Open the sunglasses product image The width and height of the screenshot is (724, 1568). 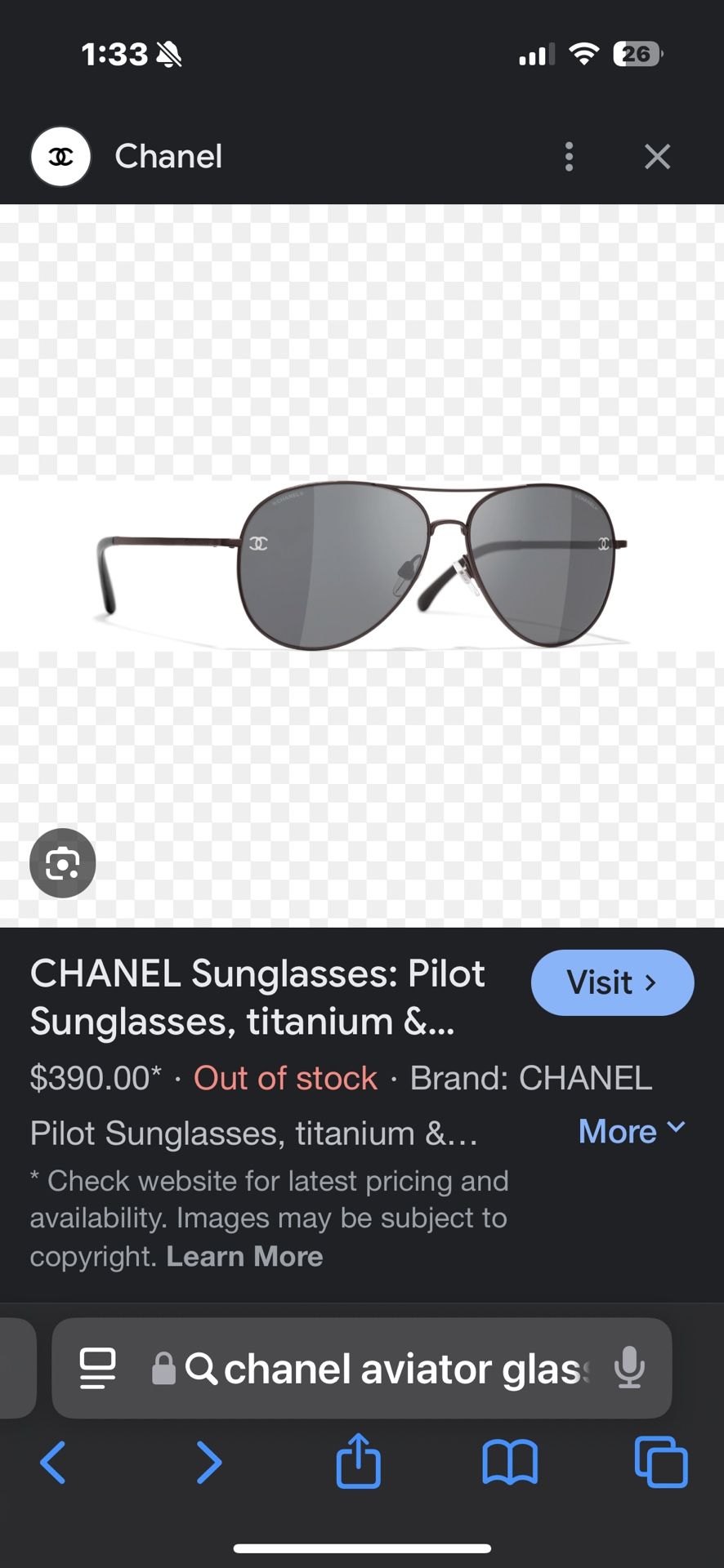pos(362,565)
